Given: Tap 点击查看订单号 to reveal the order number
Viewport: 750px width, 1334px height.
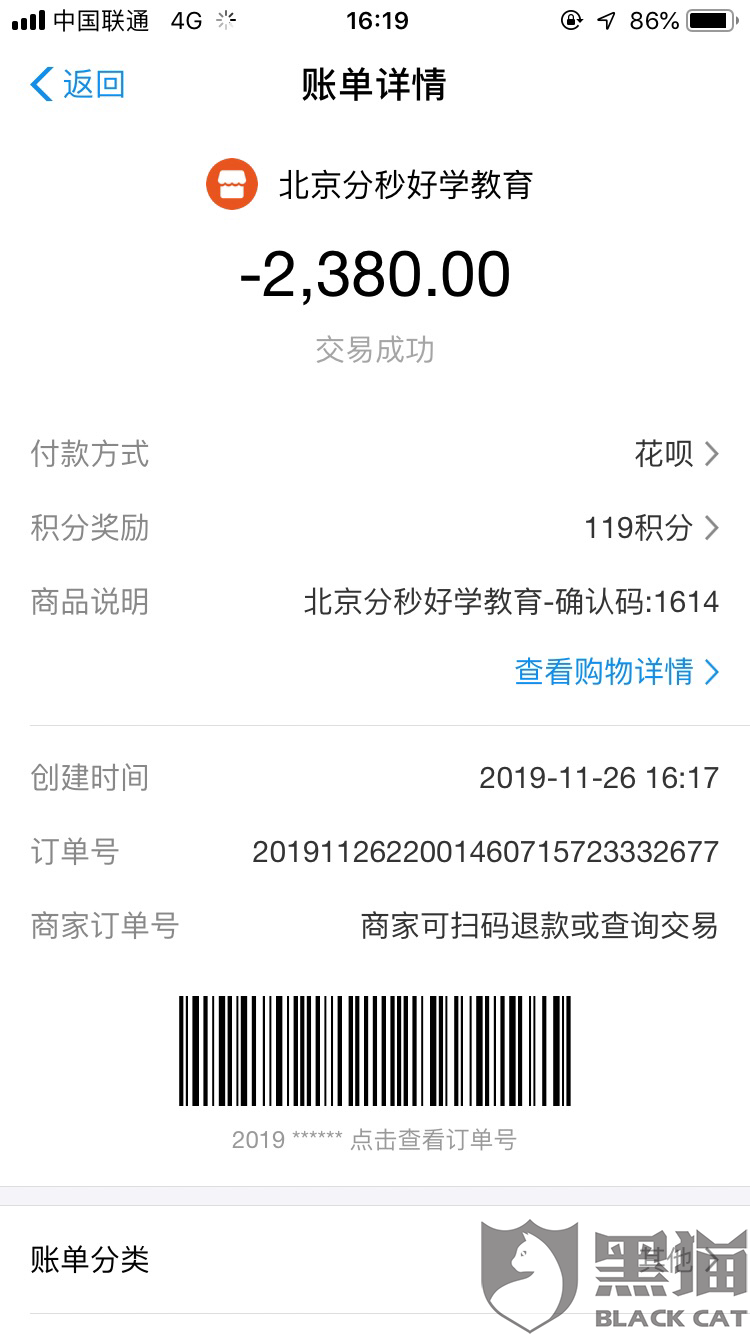Looking at the screenshot, I should 432,1140.
